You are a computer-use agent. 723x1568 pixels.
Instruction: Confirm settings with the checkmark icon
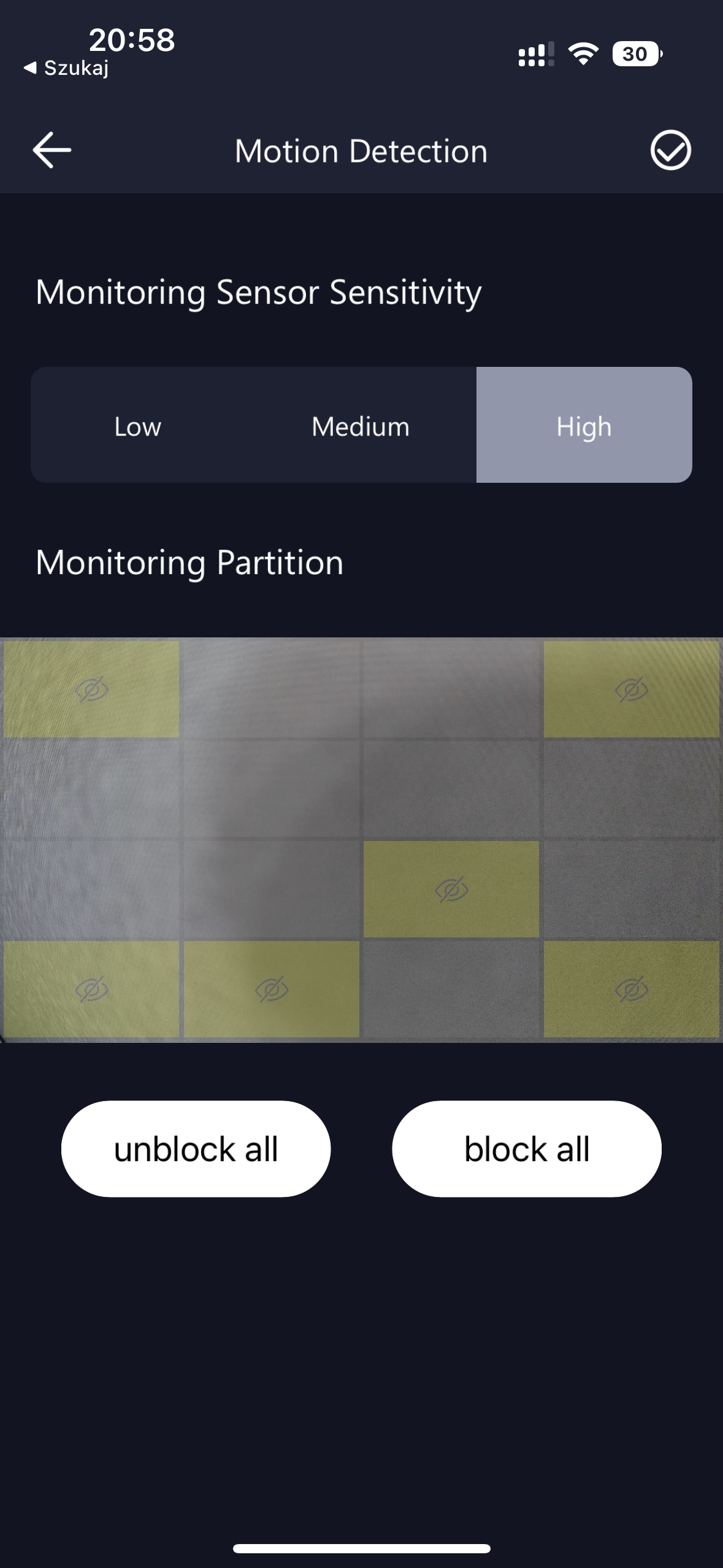pos(670,150)
